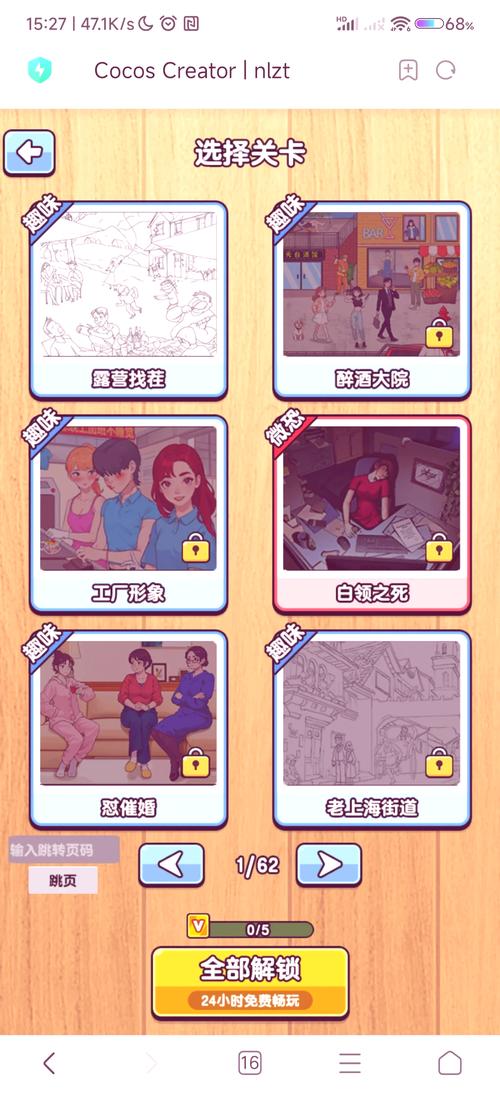Open the 露营找茬 level card
Image resolution: width=500 pixels, height=1097 pixels.
pos(129,299)
